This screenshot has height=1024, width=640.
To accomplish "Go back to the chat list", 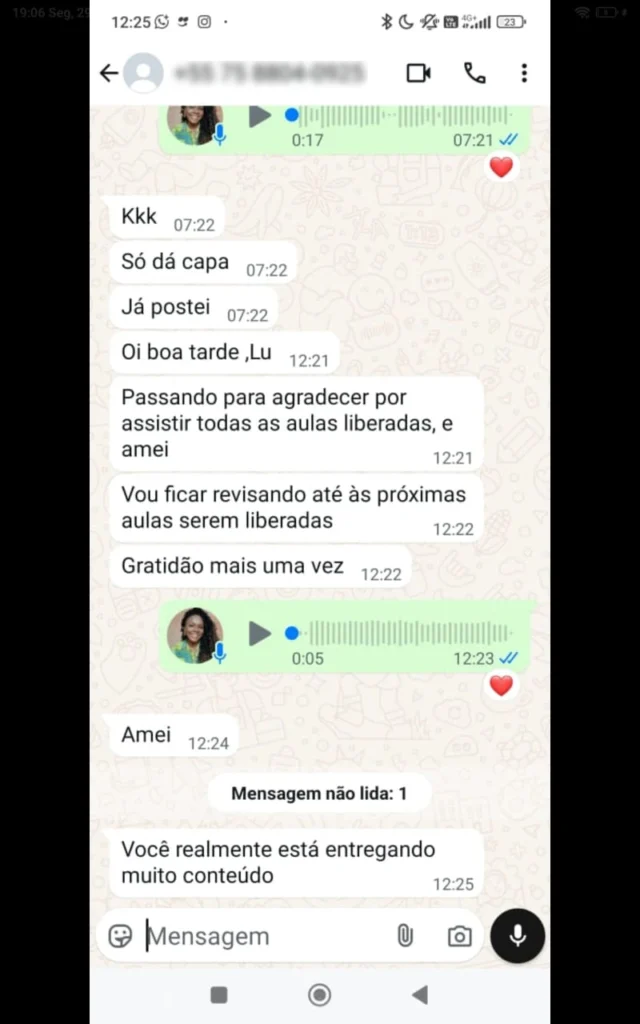I will pyautogui.click(x=109, y=73).
